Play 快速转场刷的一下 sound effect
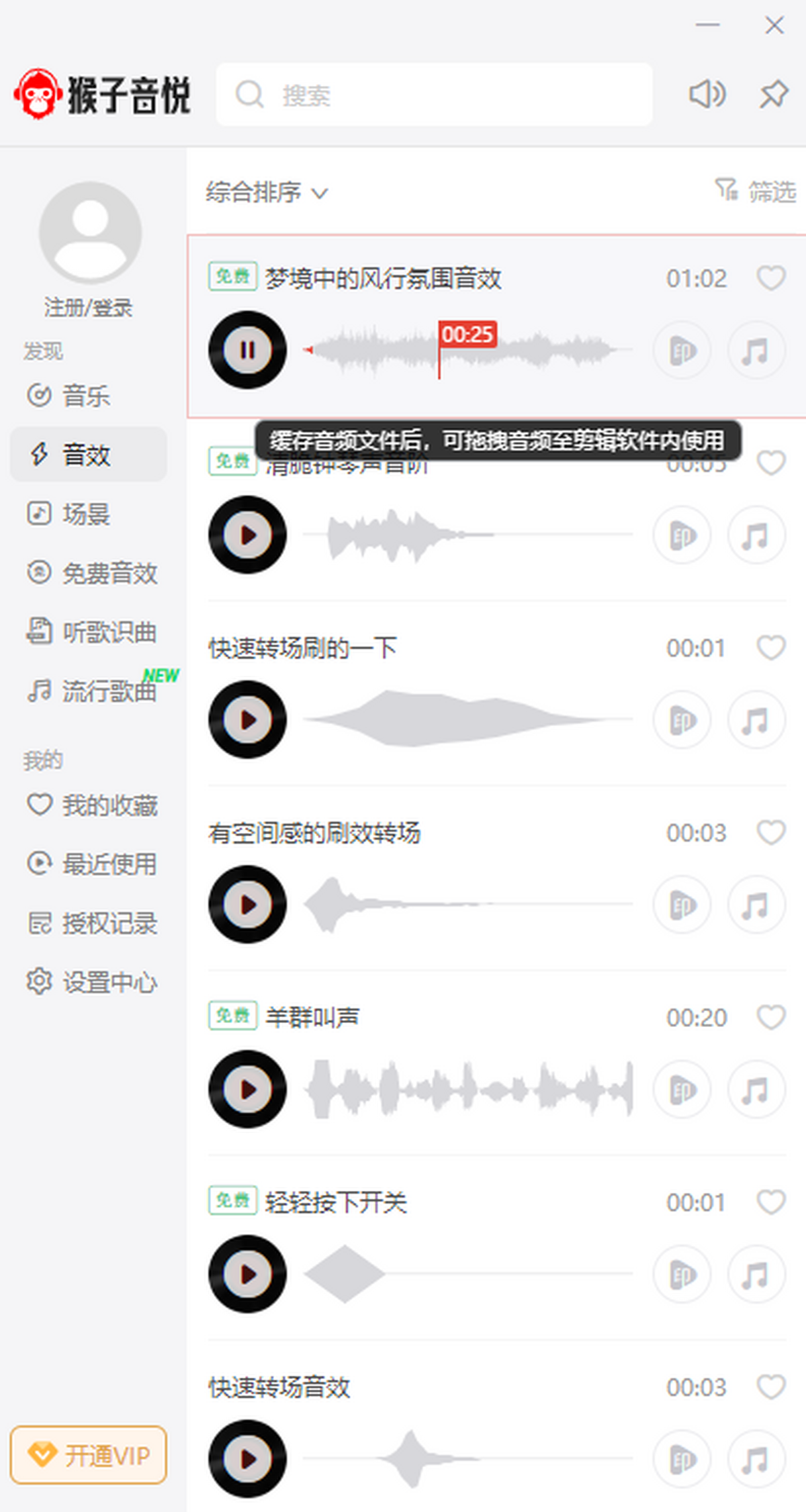 tap(247, 719)
